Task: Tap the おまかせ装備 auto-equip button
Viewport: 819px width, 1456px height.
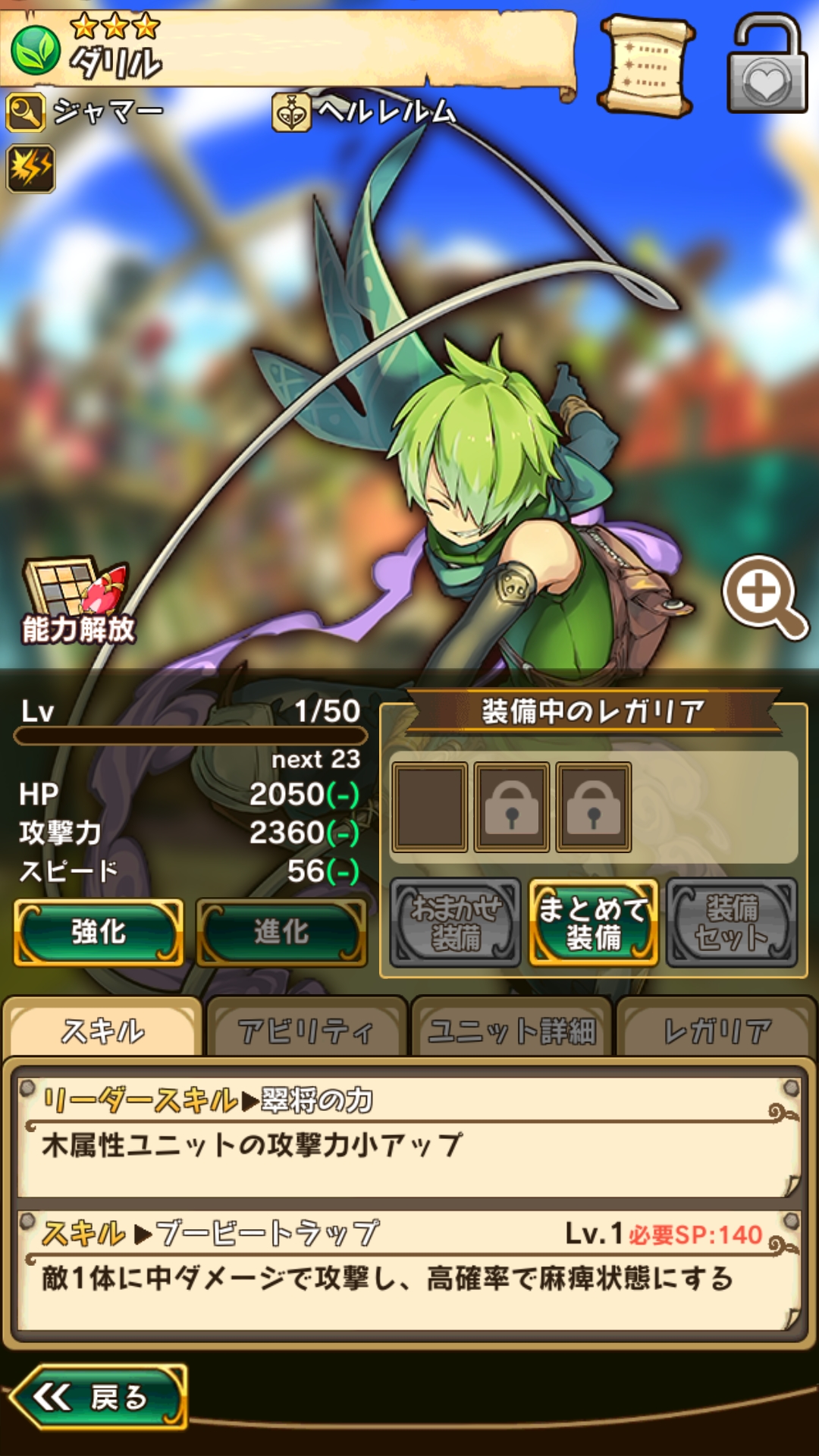Action: 456,923
